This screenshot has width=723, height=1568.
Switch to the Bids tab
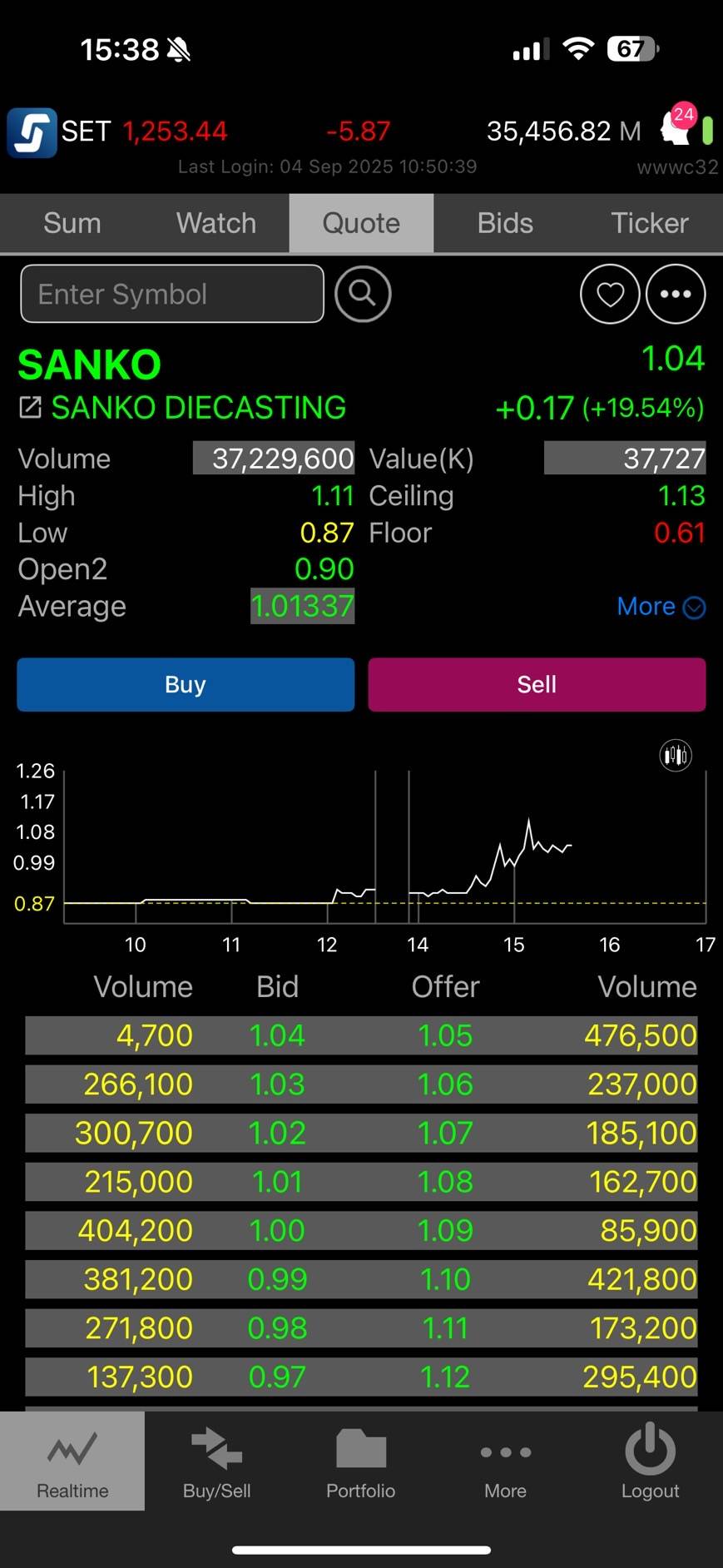(x=505, y=223)
